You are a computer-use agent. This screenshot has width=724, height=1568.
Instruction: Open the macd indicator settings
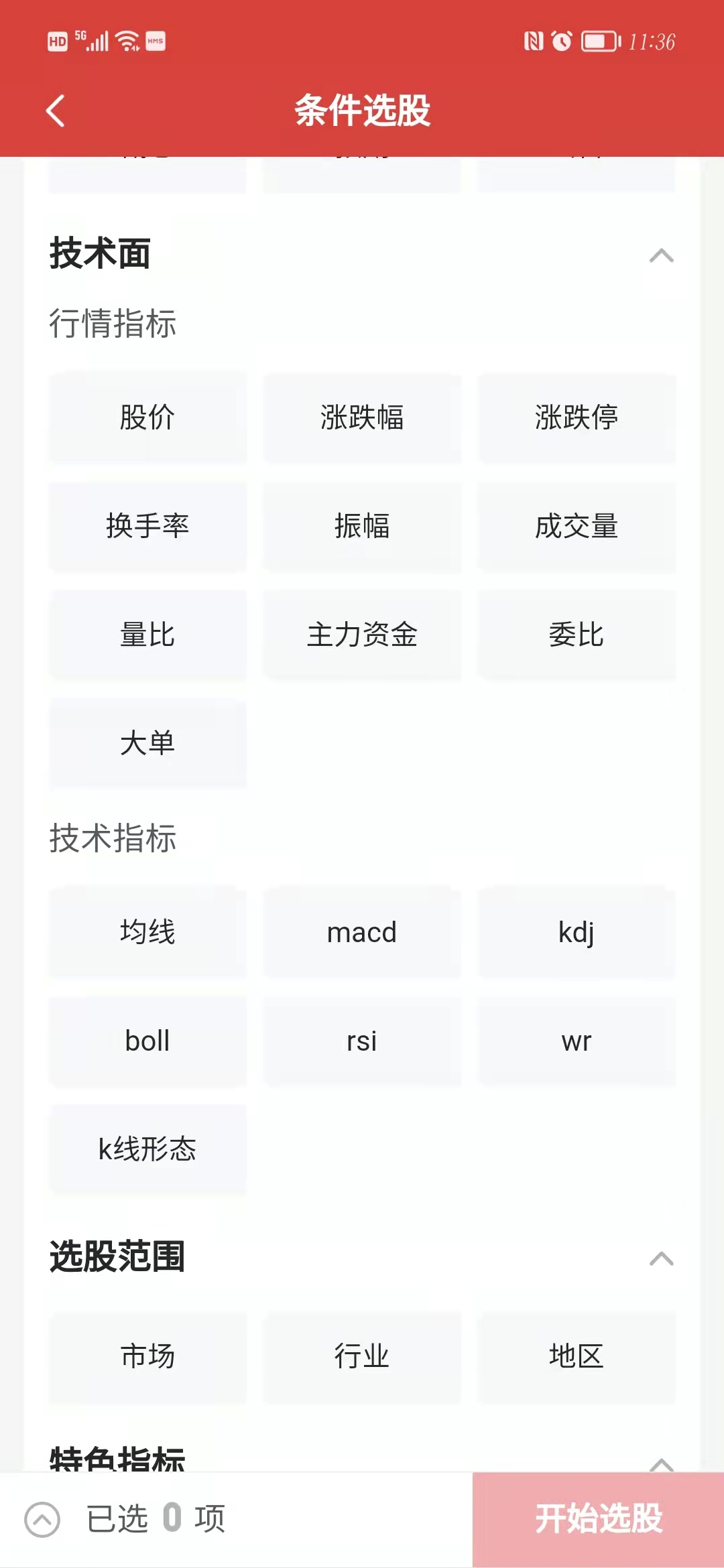click(362, 932)
